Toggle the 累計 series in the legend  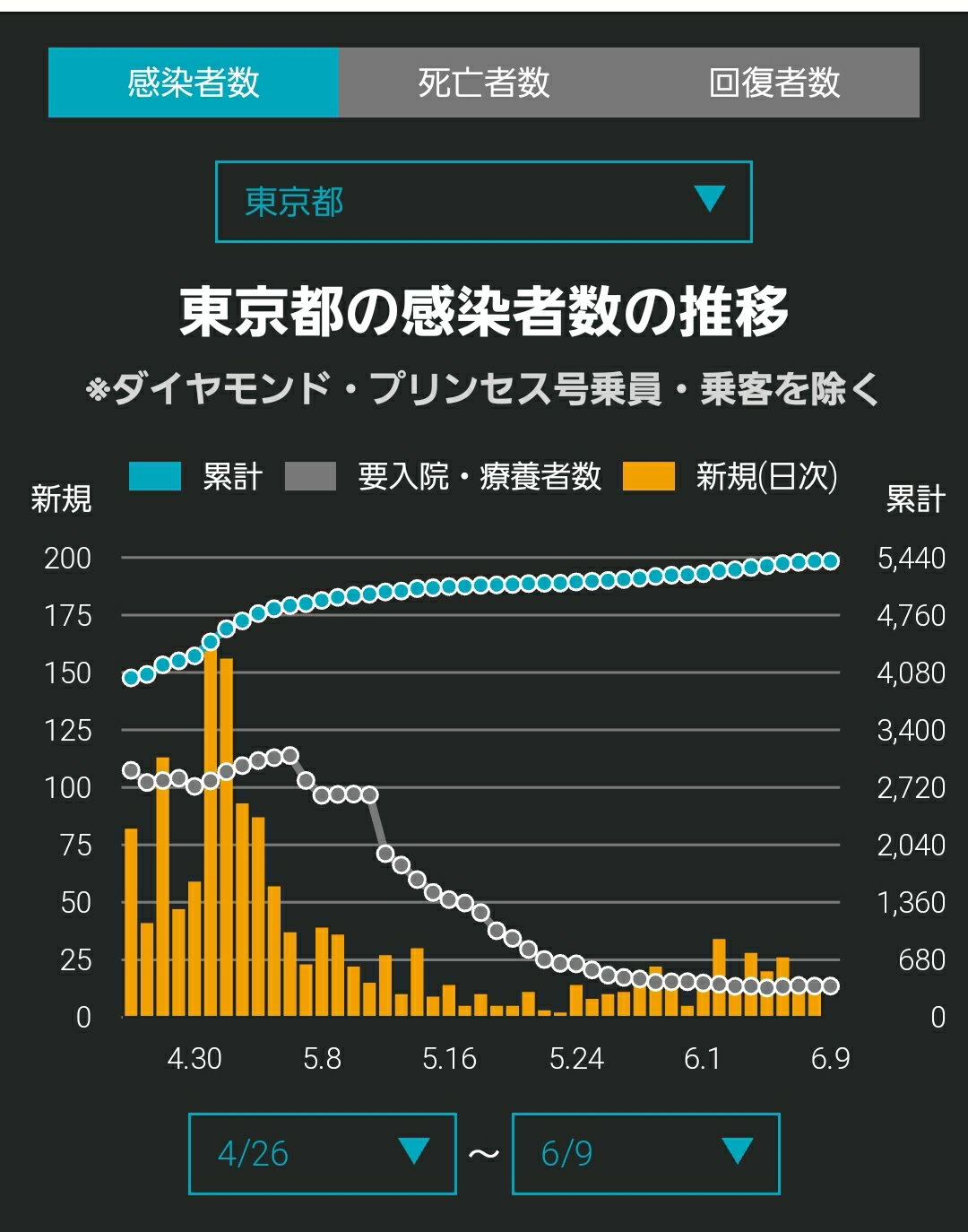[x=196, y=476]
